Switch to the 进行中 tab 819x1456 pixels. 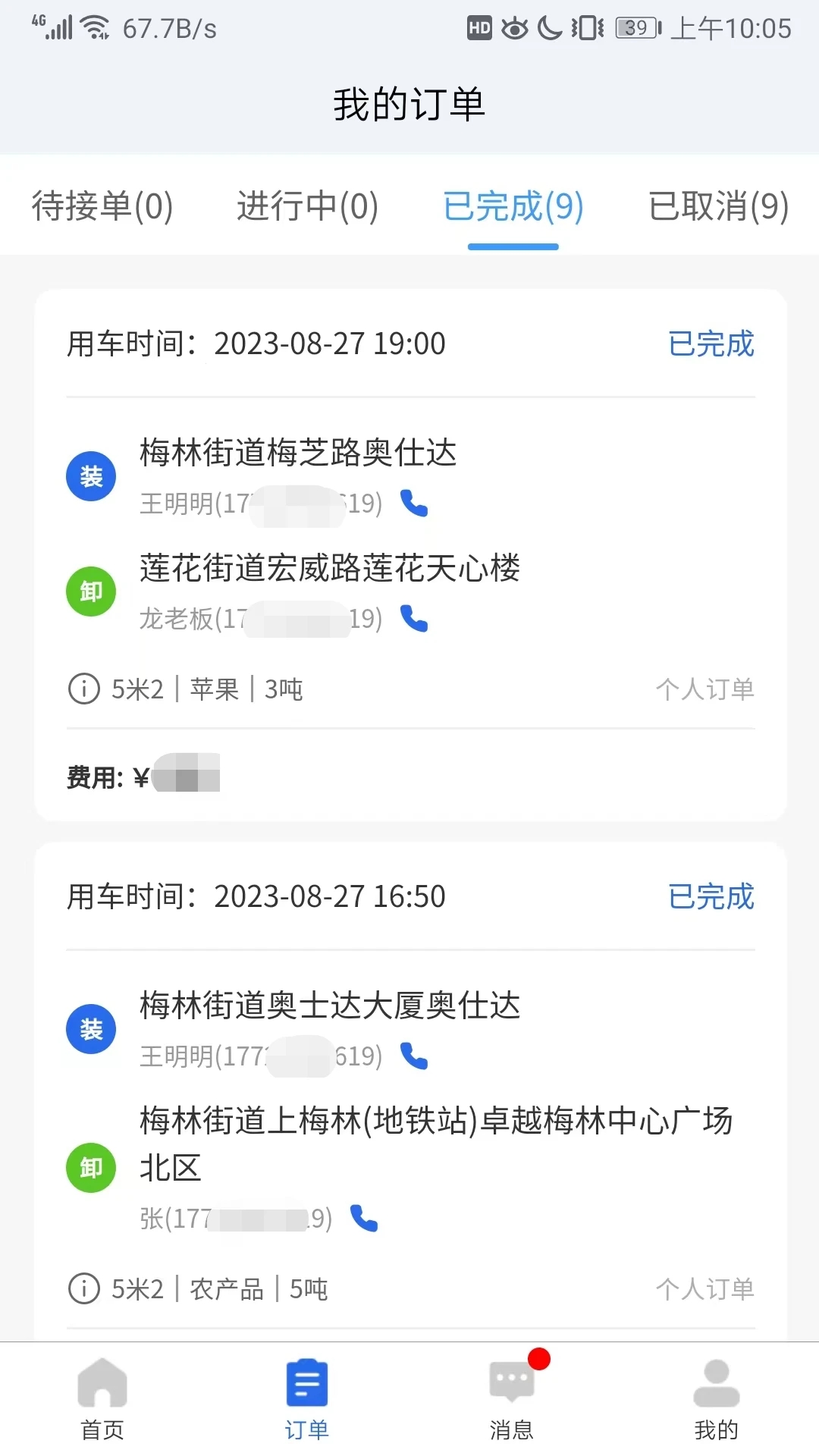click(307, 206)
